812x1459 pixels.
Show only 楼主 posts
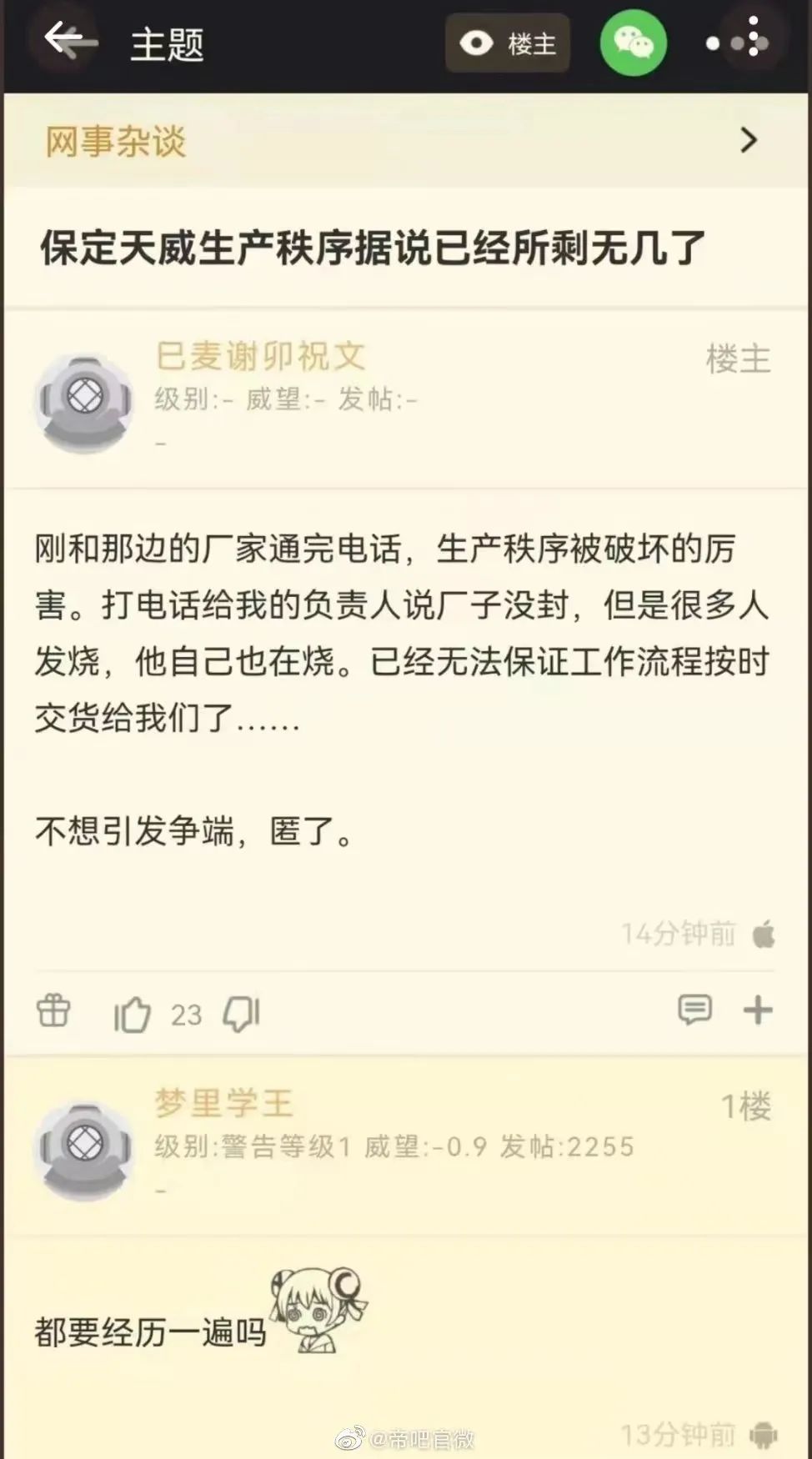(x=508, y=43)
